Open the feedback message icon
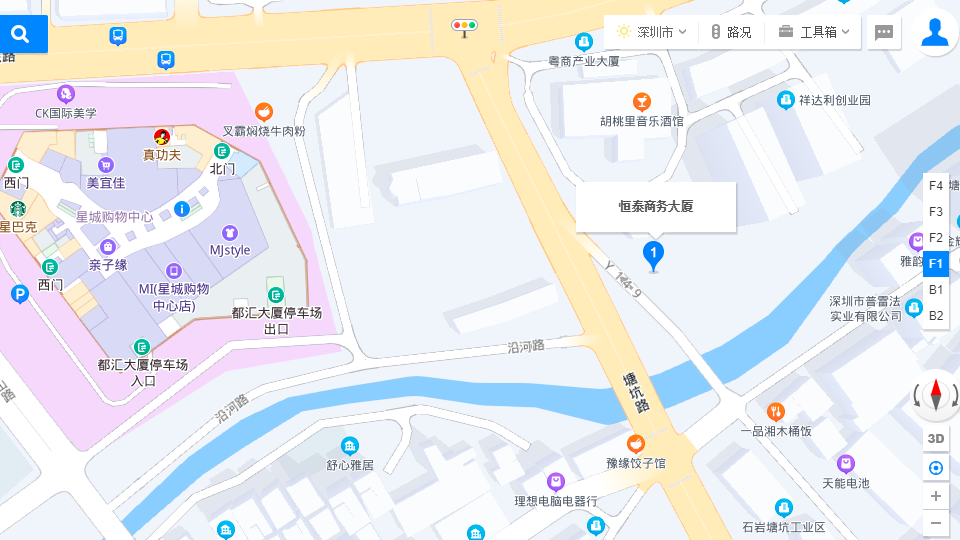Screen dimensions: 960x540 tap(883, 32)
